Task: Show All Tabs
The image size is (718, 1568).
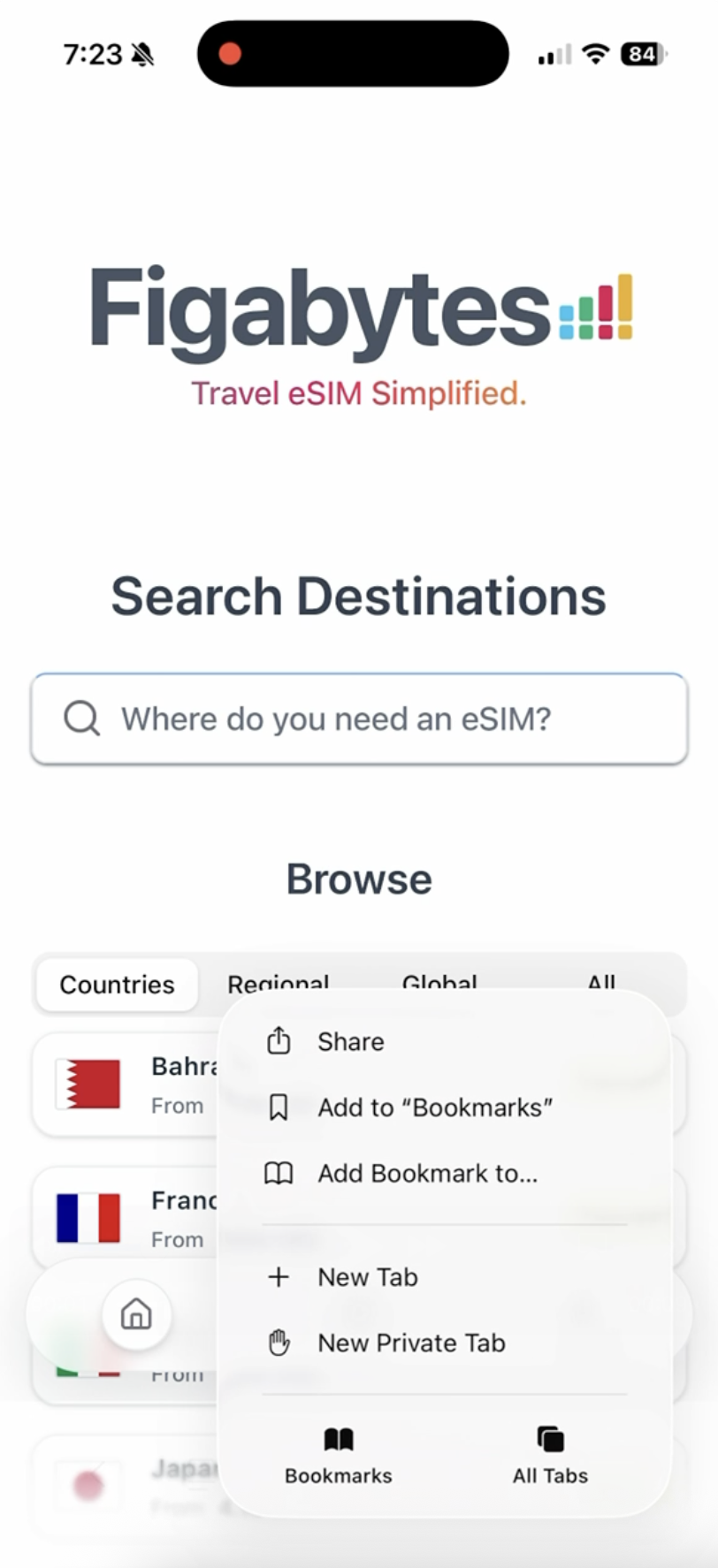Action: click(x=550, y=1455)
